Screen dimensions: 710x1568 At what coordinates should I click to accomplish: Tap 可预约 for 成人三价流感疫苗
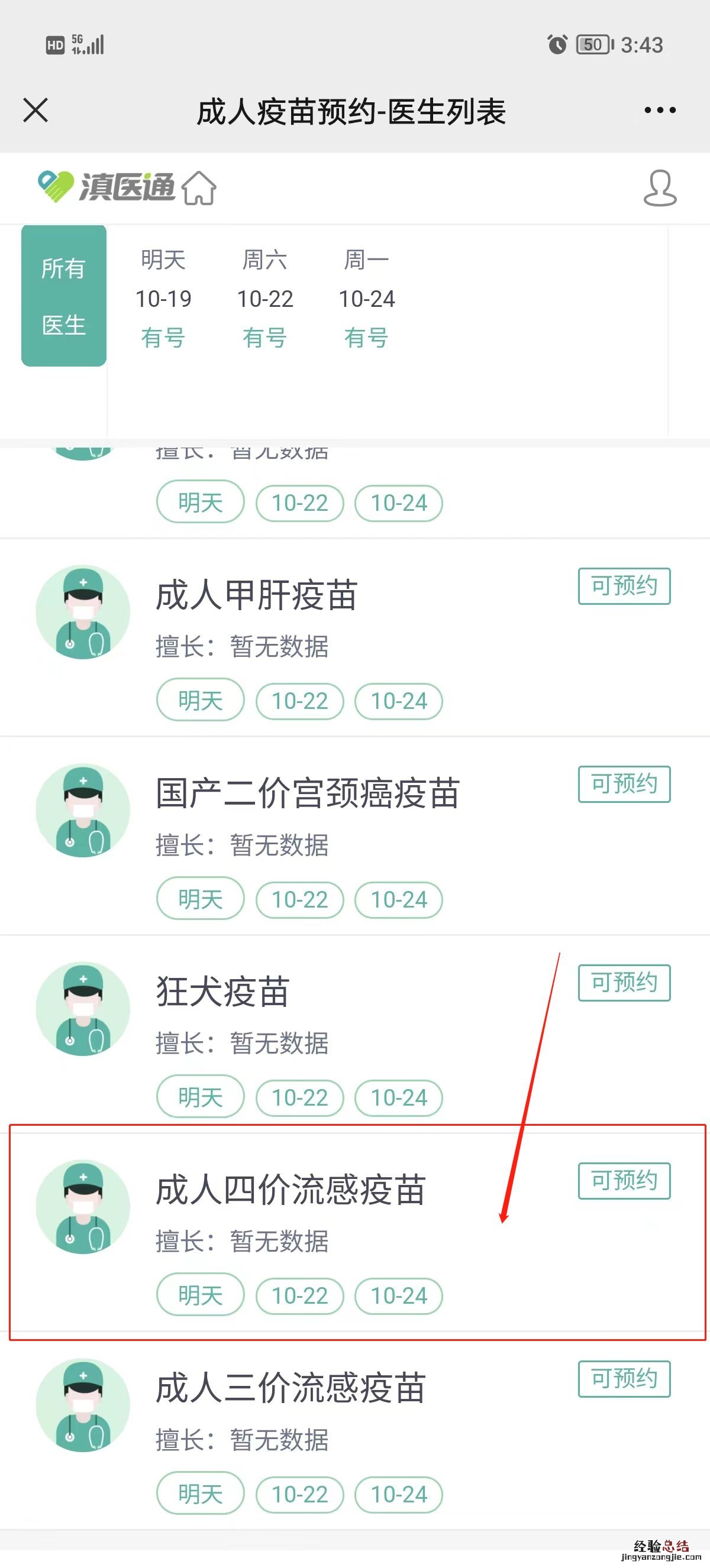tap(624, 1379)
